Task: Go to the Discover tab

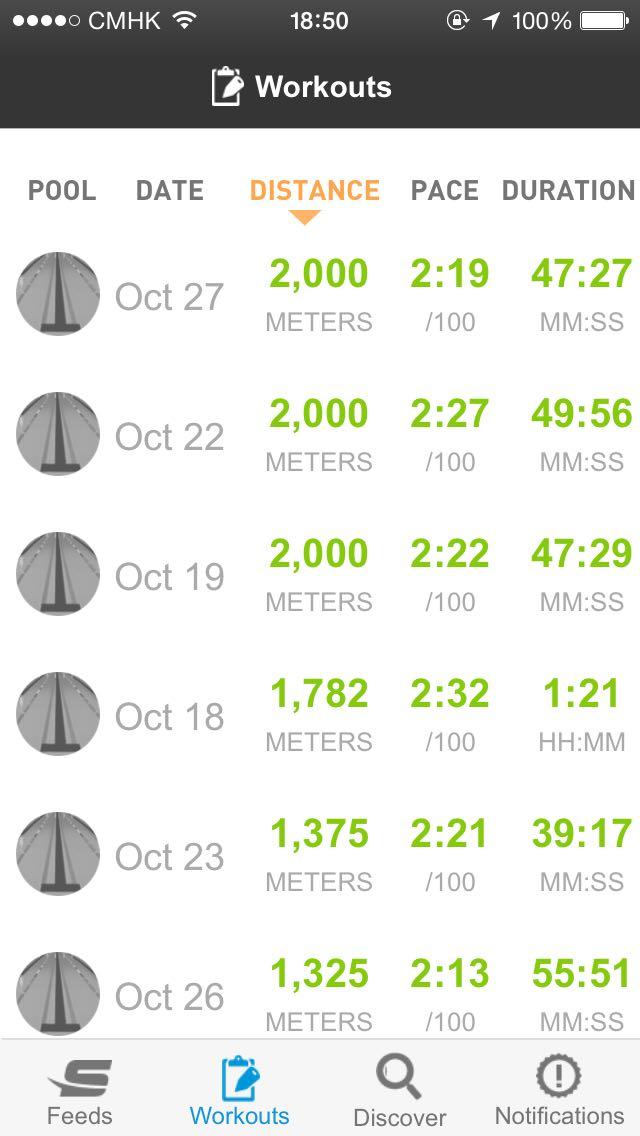Action: [400, 1090]
